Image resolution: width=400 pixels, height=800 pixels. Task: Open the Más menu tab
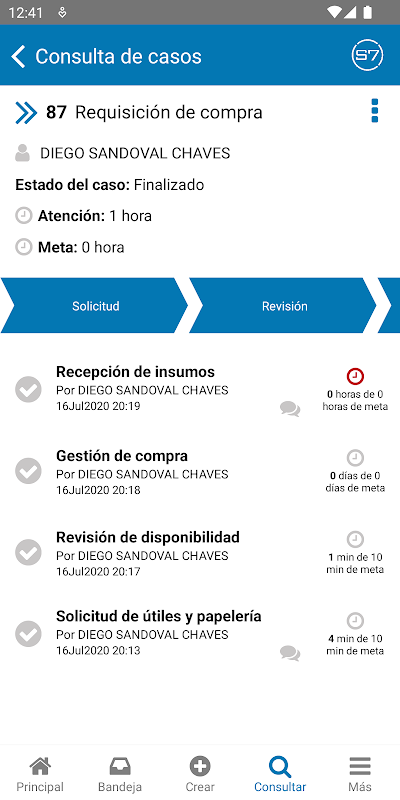point(360,774)
